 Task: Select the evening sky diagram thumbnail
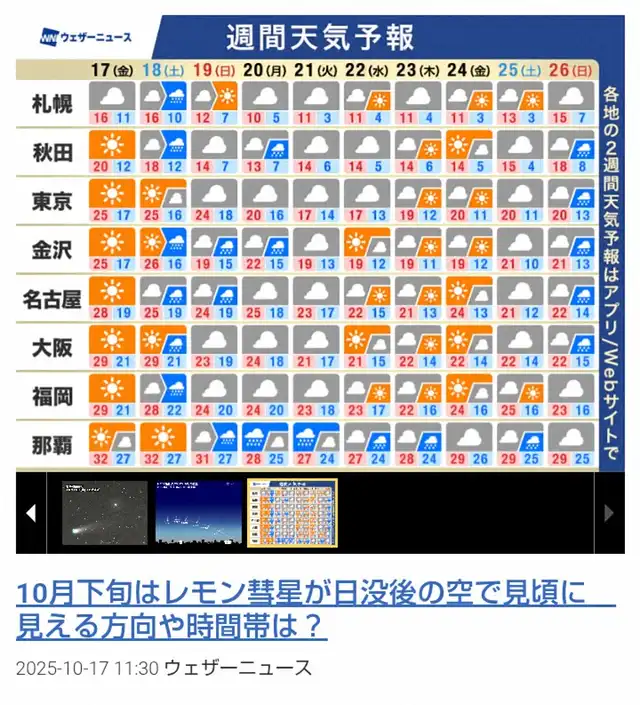pos(198,513)
